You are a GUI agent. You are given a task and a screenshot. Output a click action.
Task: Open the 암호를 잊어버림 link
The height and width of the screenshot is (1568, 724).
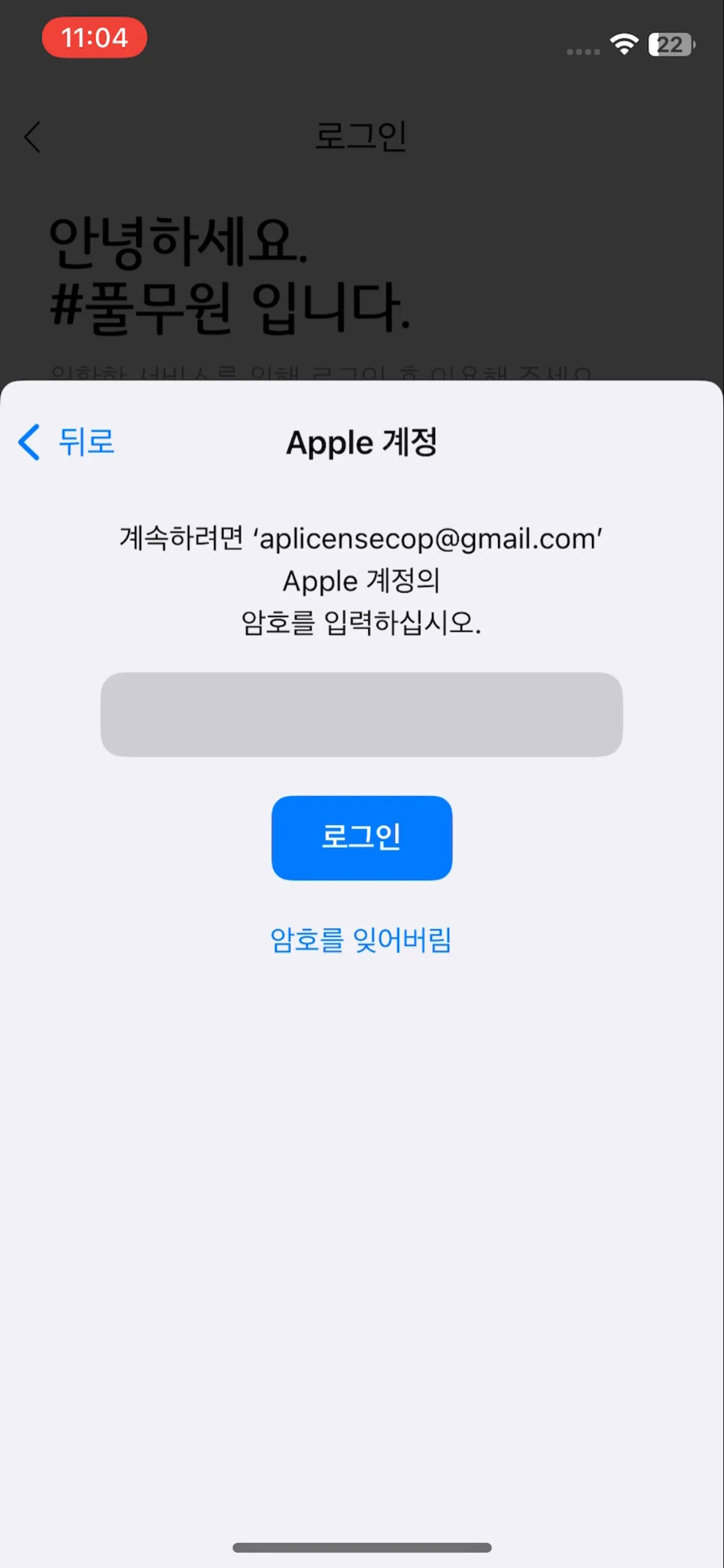point(361,940)
